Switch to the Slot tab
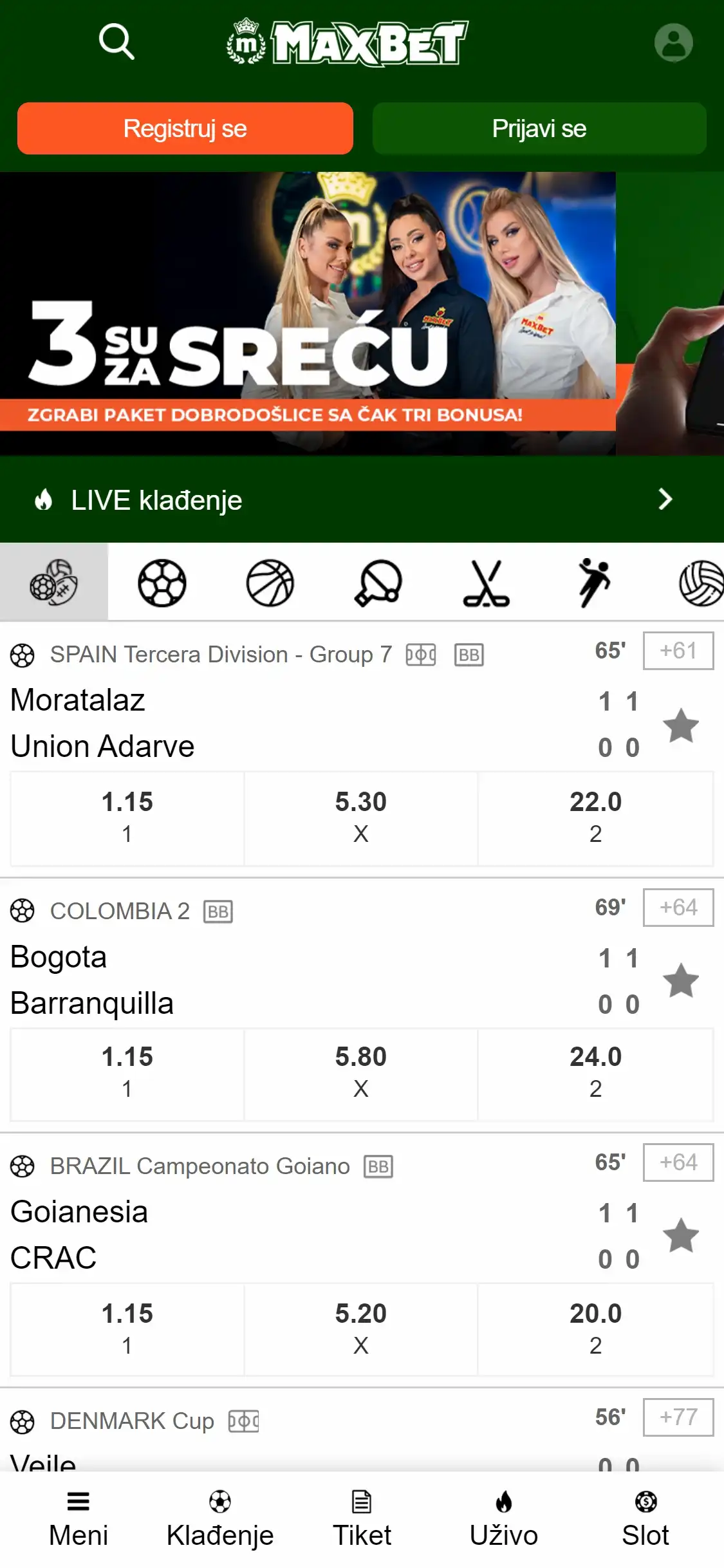724x1568 pixels. pyautogui.click(x=645, y=1520)
